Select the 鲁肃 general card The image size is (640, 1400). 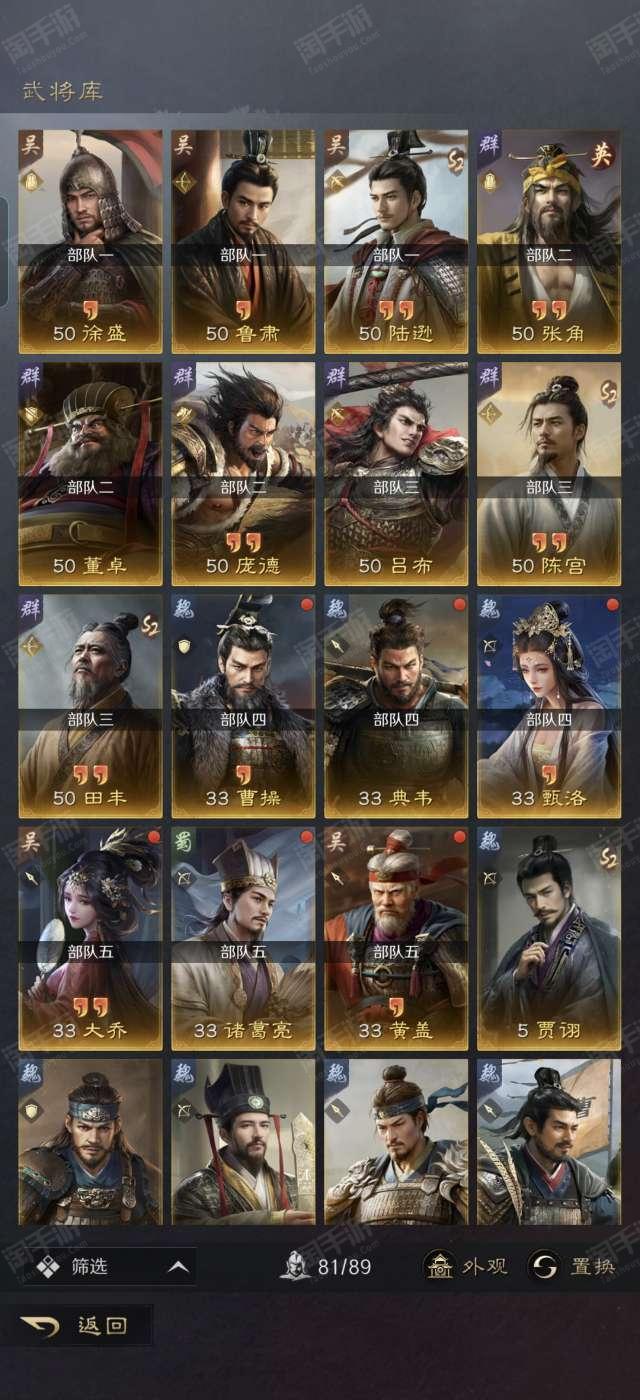coord(243,241)
